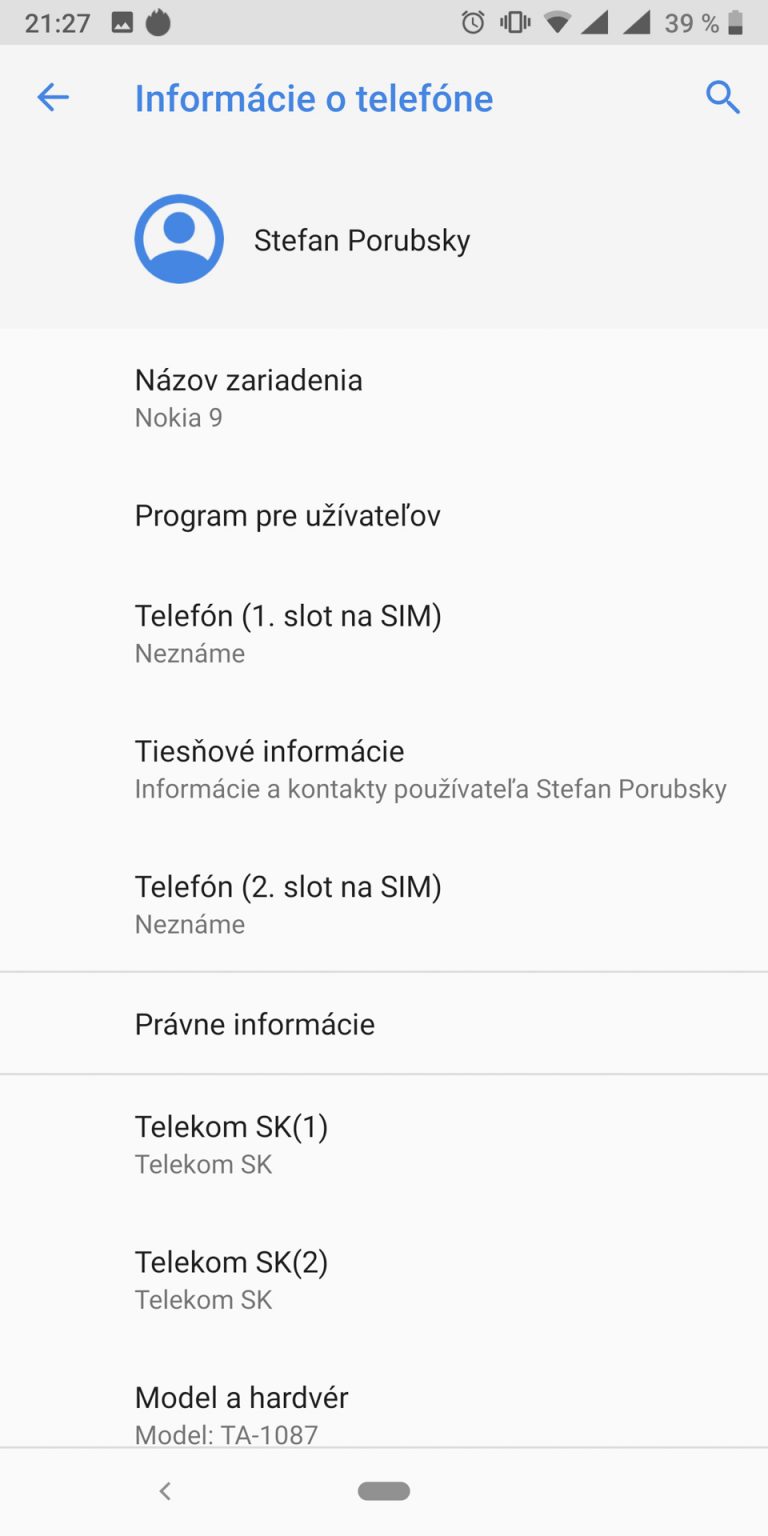The width and height of the screenshot is (768, 1536).
Task: Open Tiesňové informácie
Action: tap(384, 769)
